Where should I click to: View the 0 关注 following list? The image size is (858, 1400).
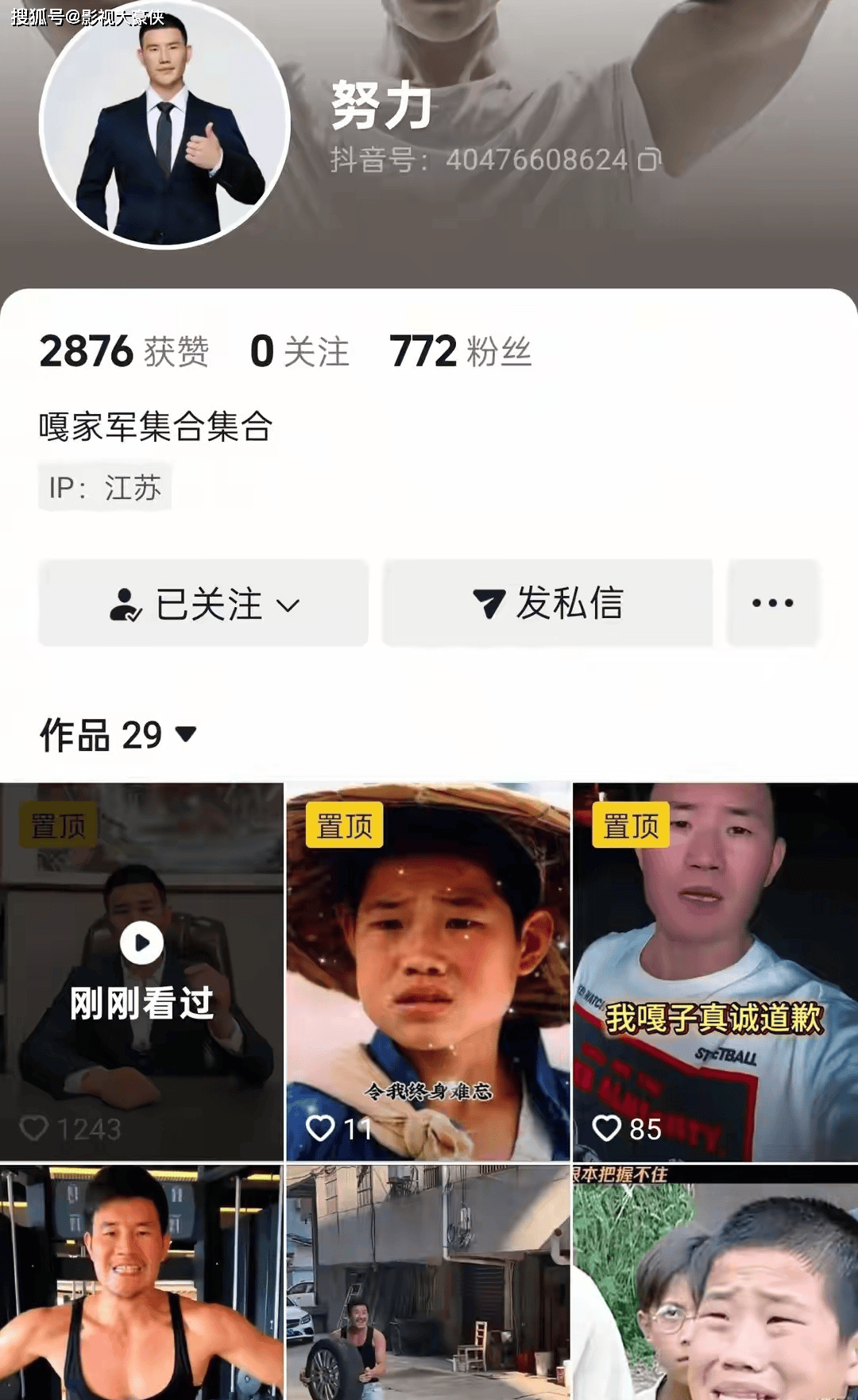click(x=300, y=351)
